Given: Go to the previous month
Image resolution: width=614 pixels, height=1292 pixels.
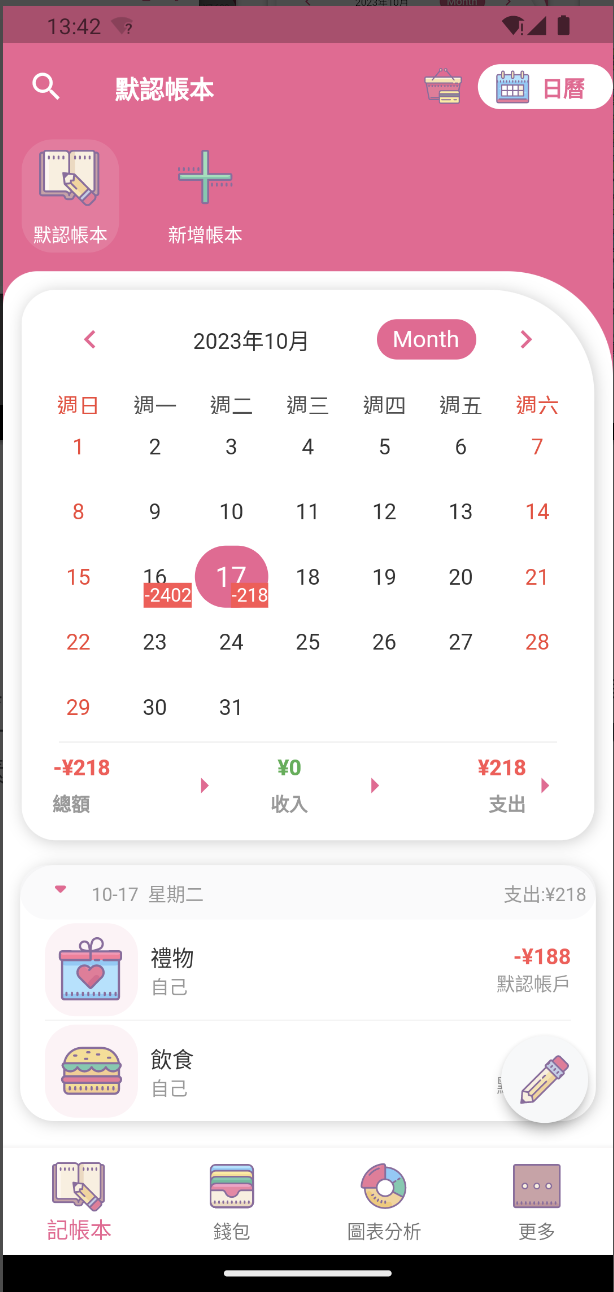Looking at the screenshot, I should click(x=90, y=340).
